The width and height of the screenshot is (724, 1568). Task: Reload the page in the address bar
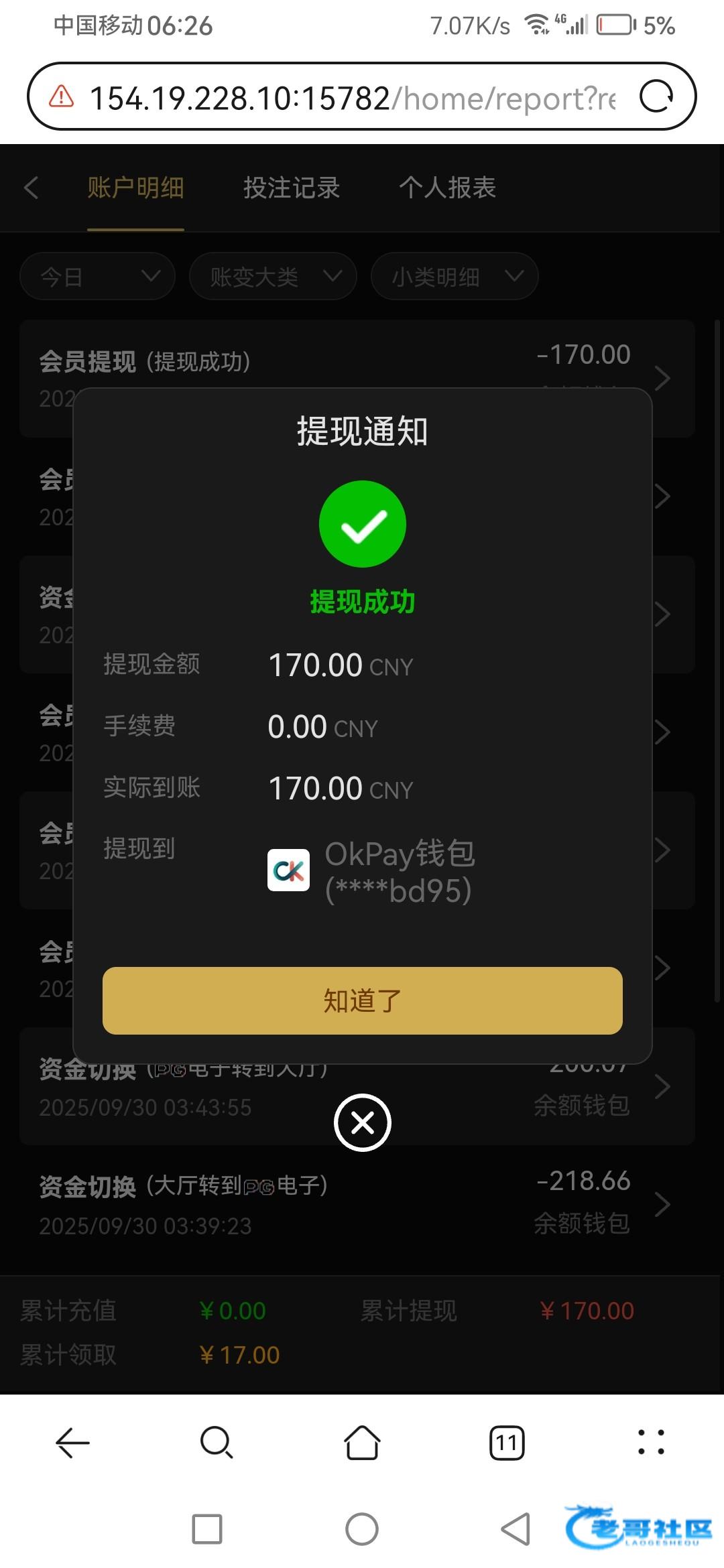[x=656, y=96]
